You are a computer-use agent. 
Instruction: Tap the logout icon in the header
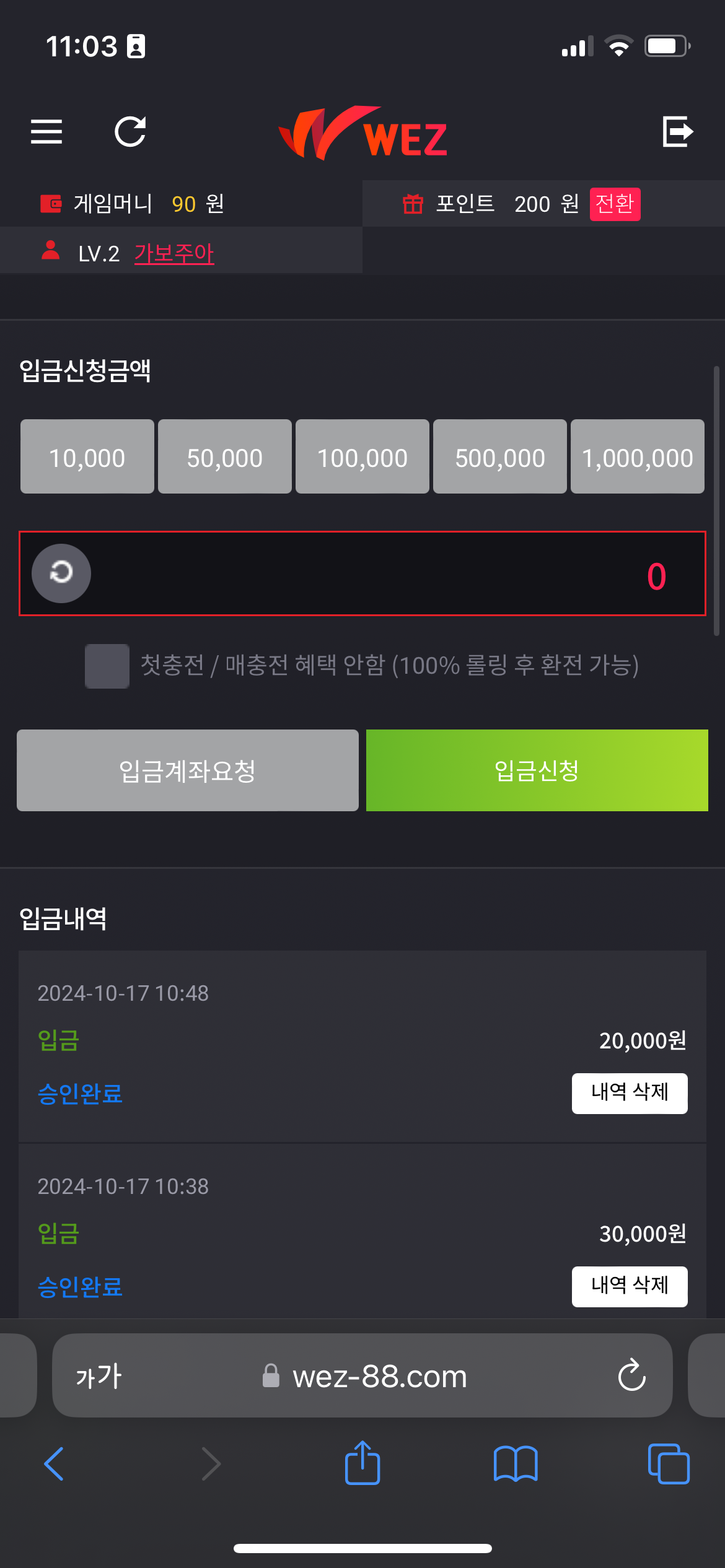coord(677,131)
